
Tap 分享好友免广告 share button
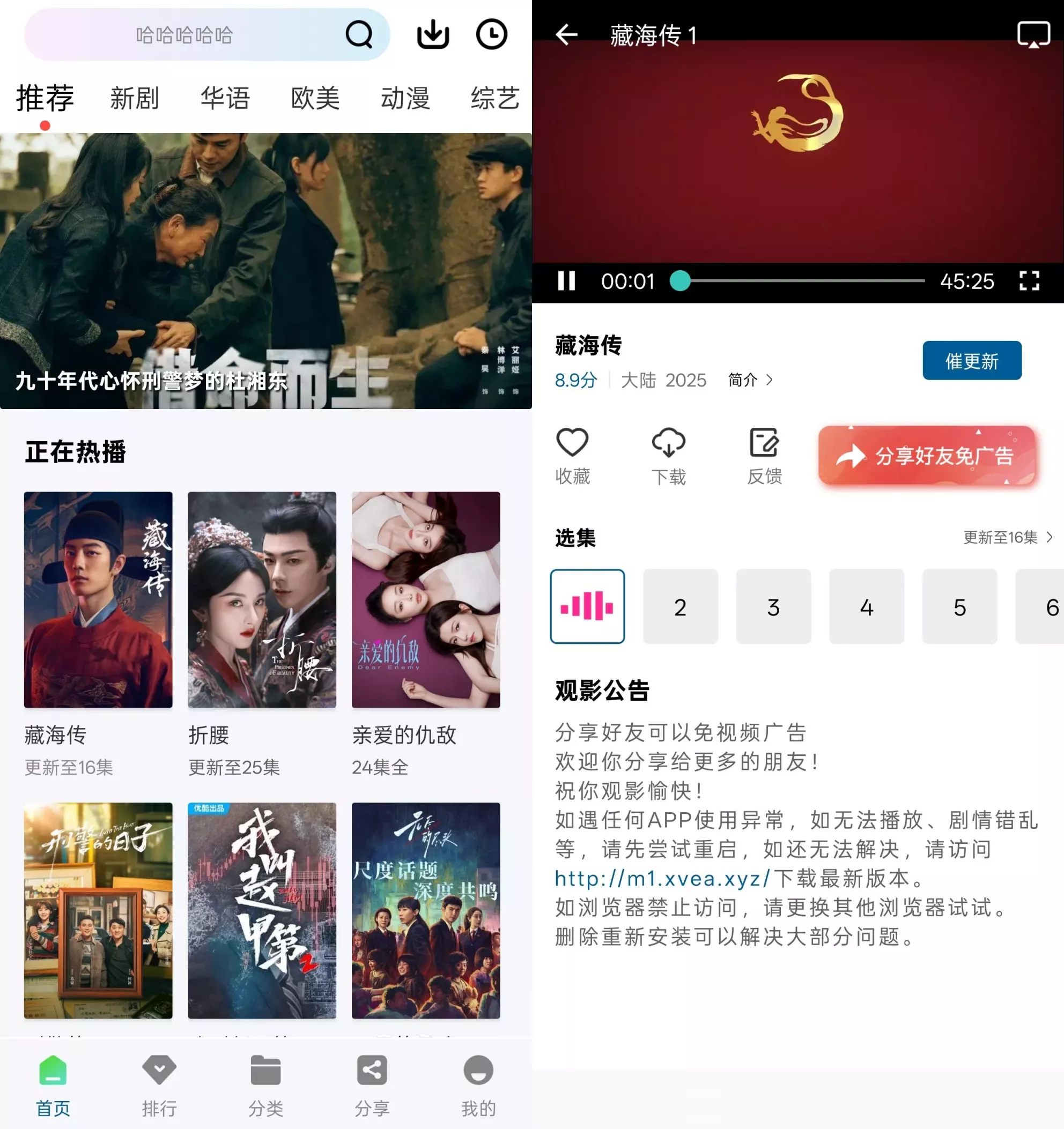927,456
